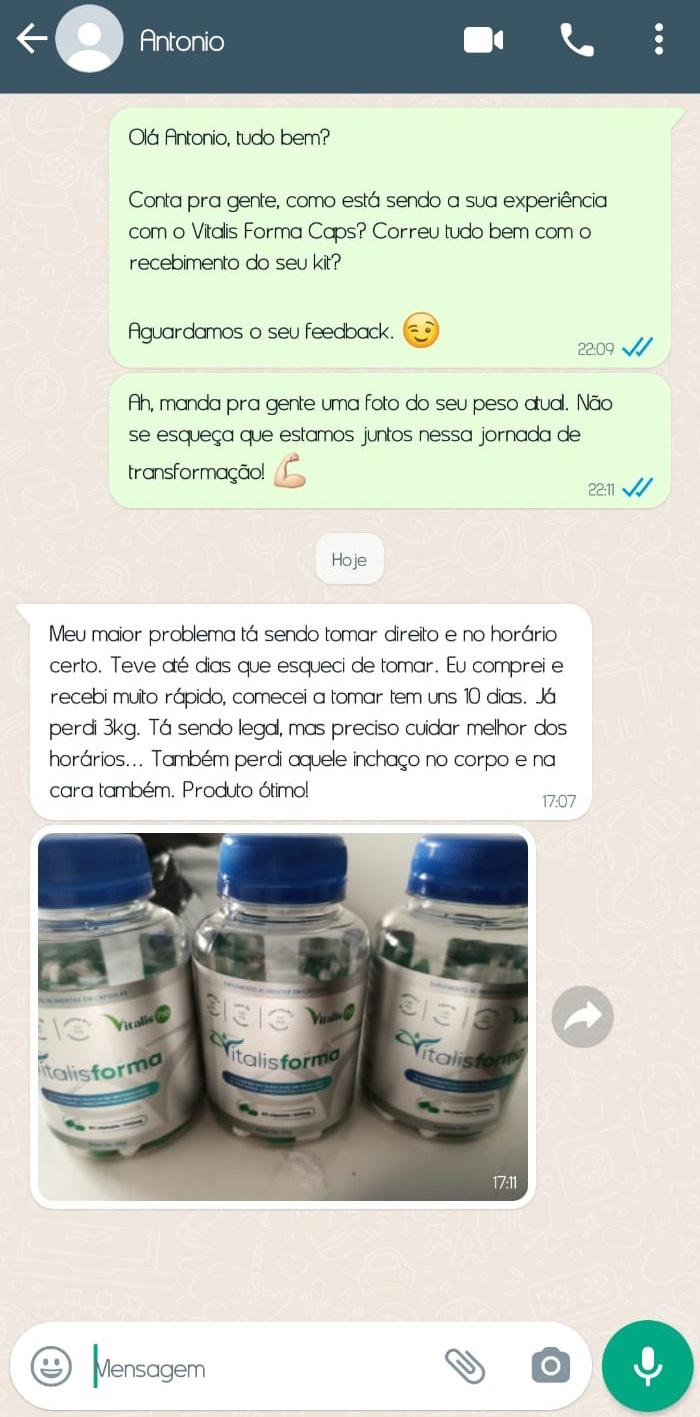Image resolution: width=700 pixels, height=1417 pixels.
Task: Start a video call with Antonio
Action: pyautogui.click(x=483, y=40)
